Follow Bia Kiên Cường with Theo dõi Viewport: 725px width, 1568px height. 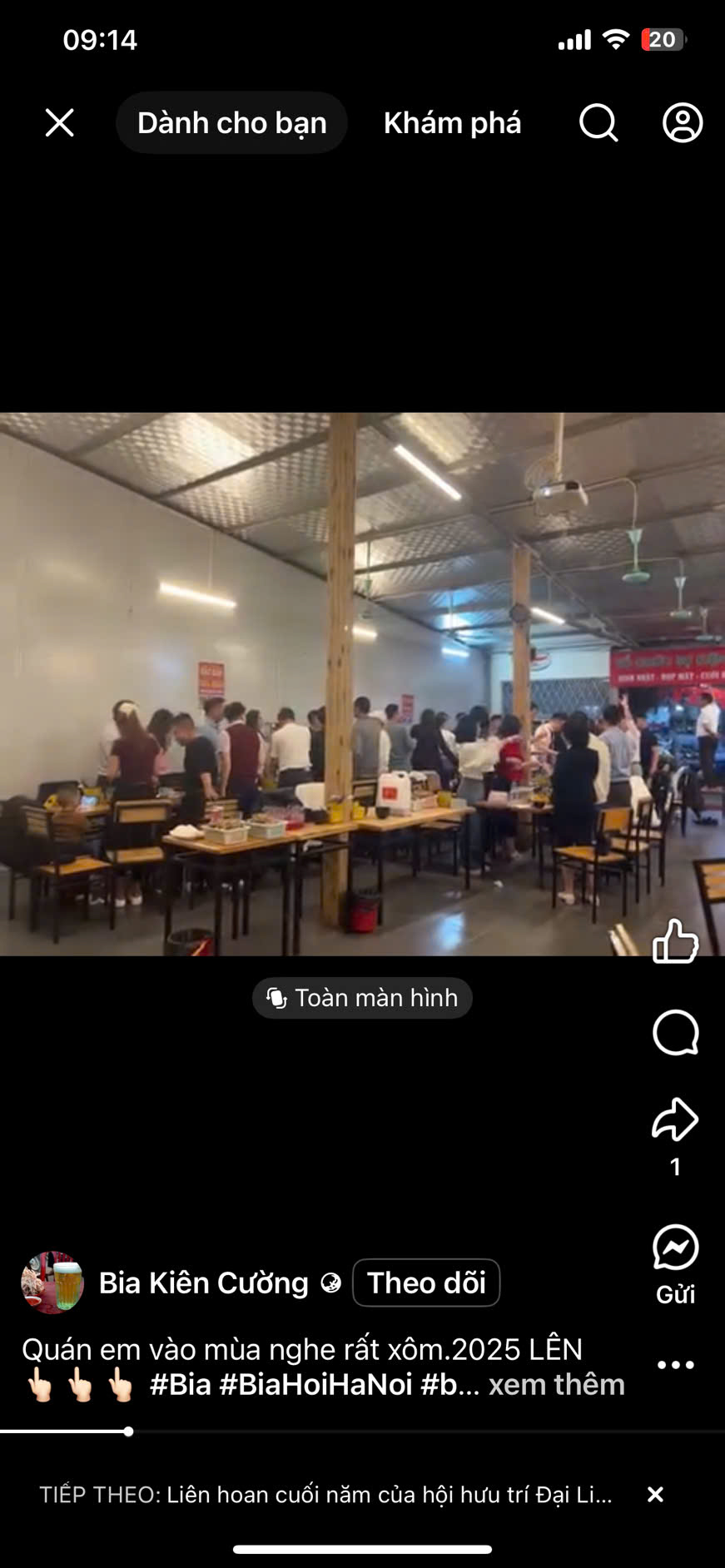(426, 1283)
